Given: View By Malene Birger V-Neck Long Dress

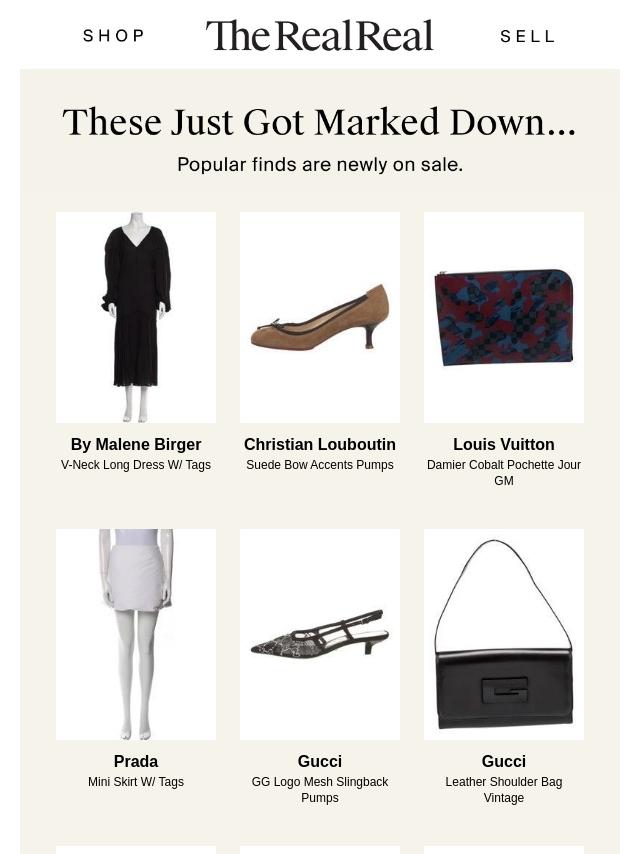Looking at the screenshot, I should pos(136,317).
